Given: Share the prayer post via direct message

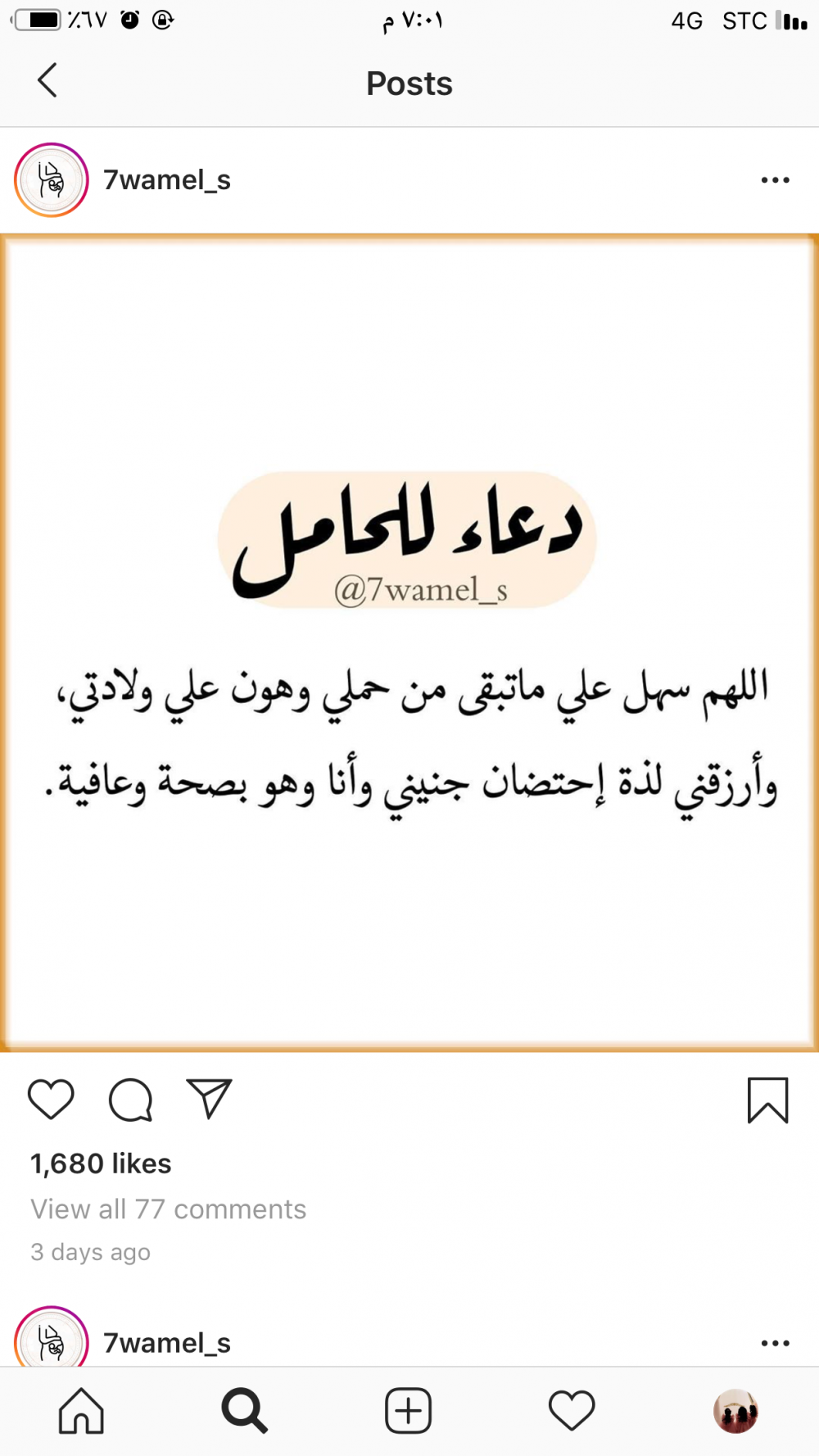Looking at the screenshot, I should click(x=210, y=1099).
